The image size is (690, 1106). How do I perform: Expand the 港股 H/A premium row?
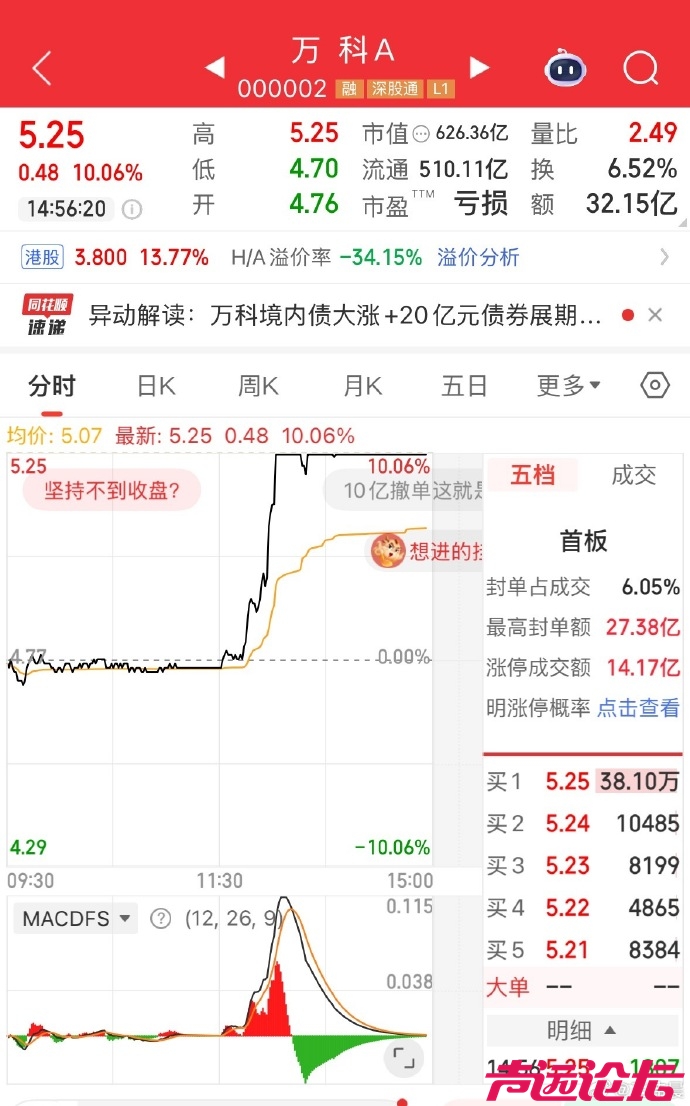pyautogui.click(x=664, y=257)
